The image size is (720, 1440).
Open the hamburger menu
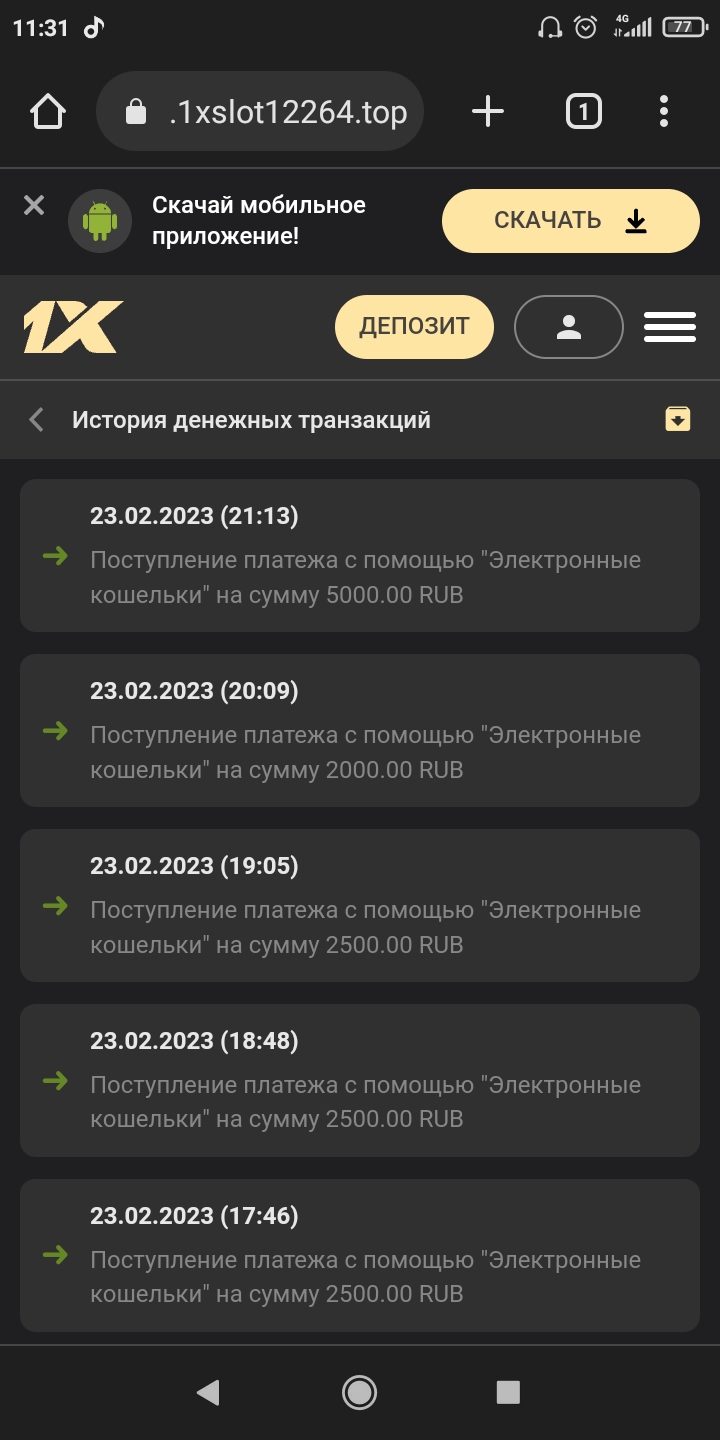(670, 326)
